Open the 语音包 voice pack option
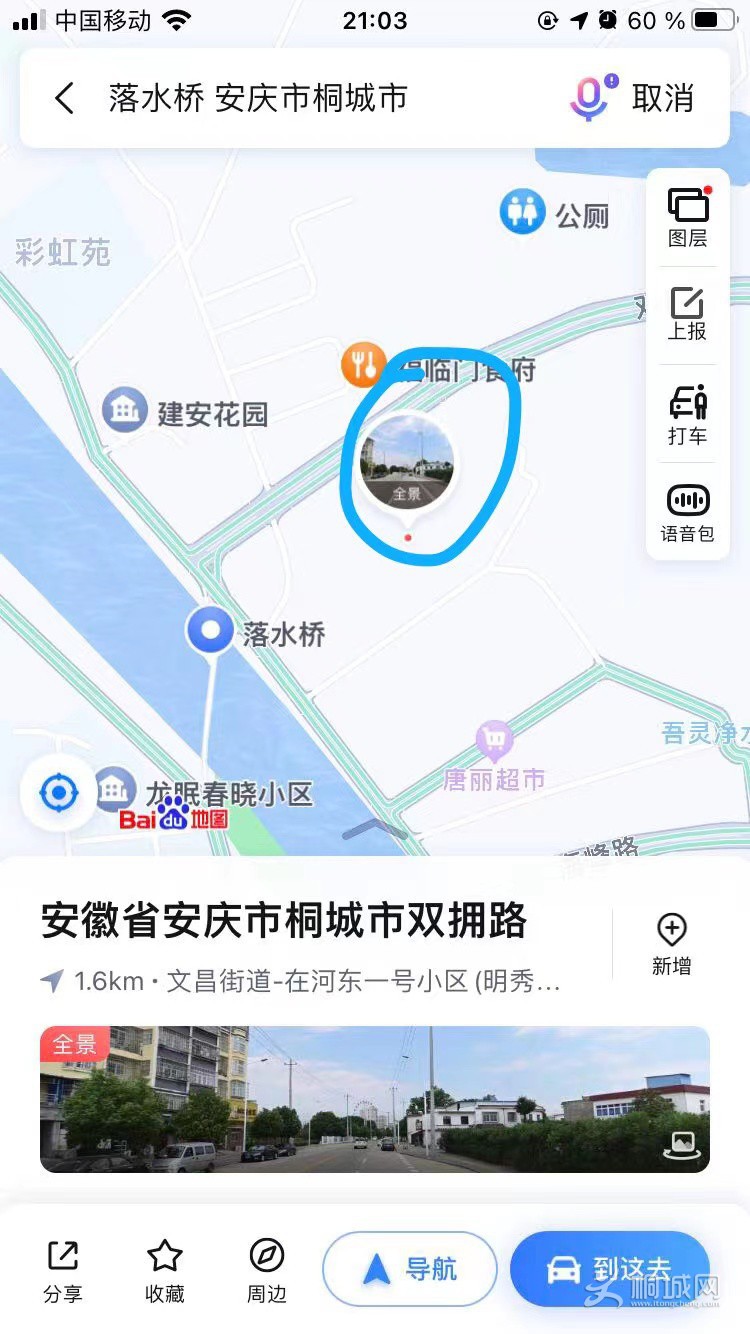This screenshot has height=1334, width=750. pyautogui.click(x=688, y=512)
